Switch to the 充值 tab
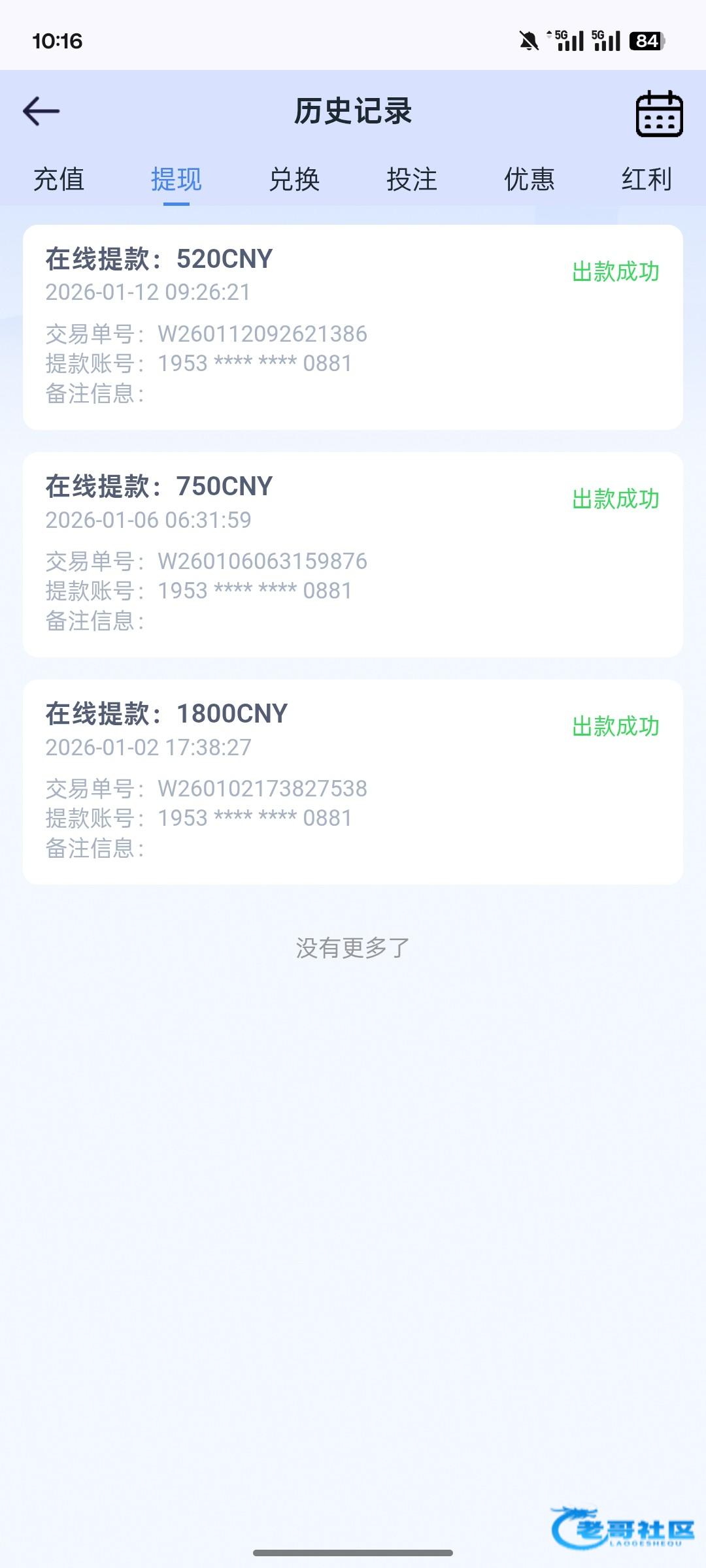 59,179
